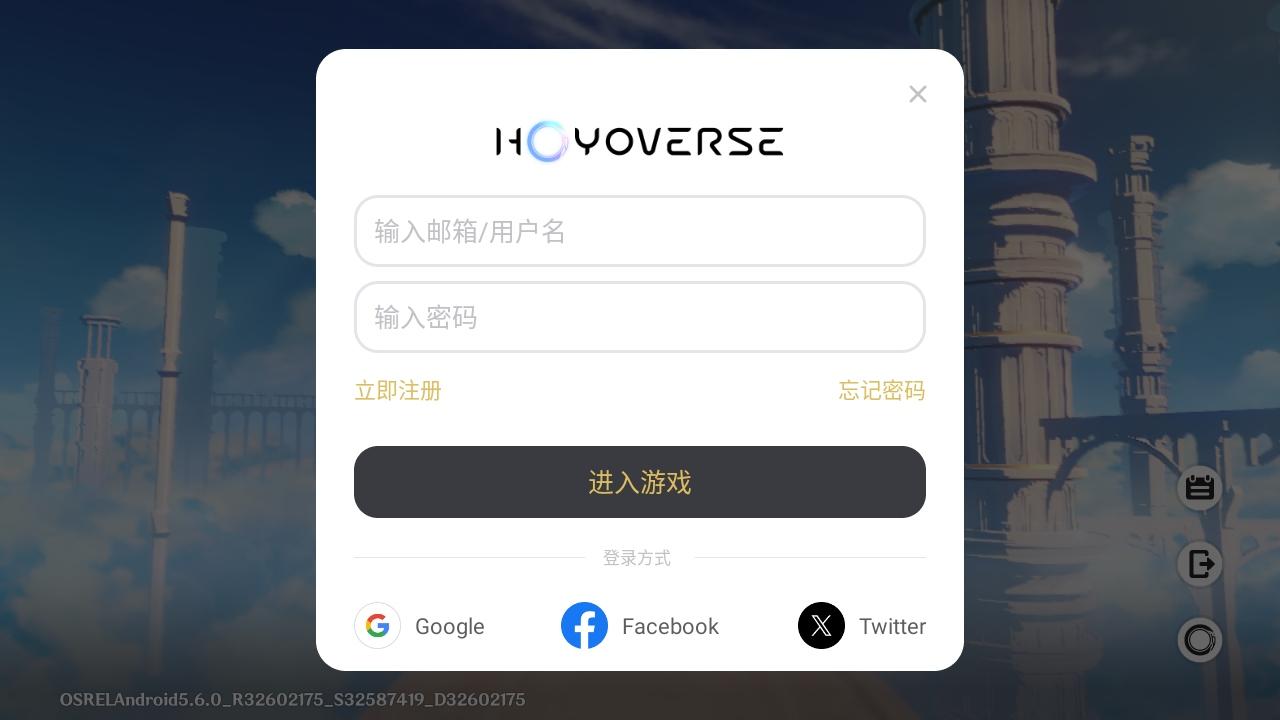Screen dimensions: 1280x720
Task: Open the 立即注册 register link
Action: [x=398, y=390]
